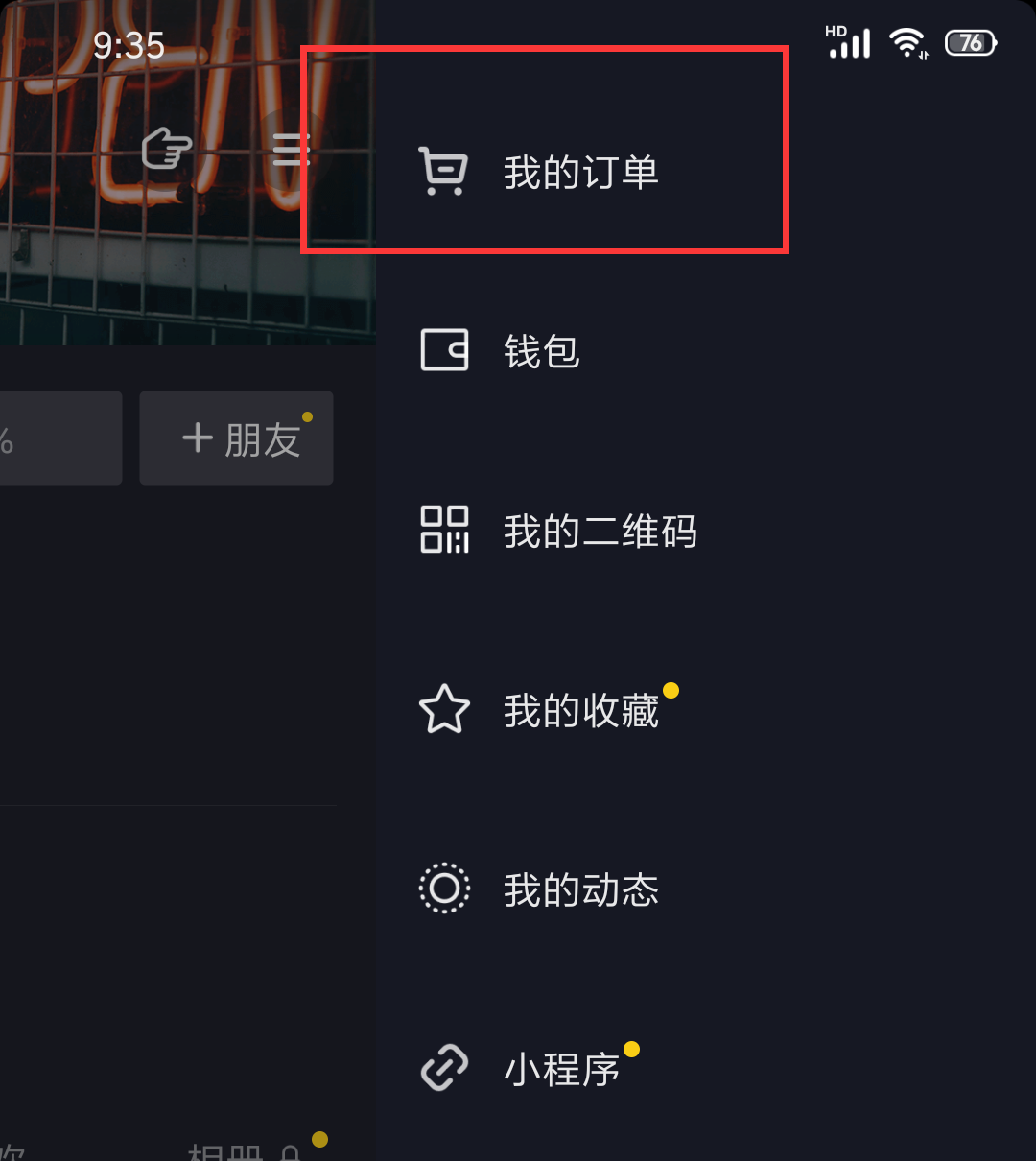Open 我的订单 (My Orders)
The image size is (1036, 1161).
point(579,173)
